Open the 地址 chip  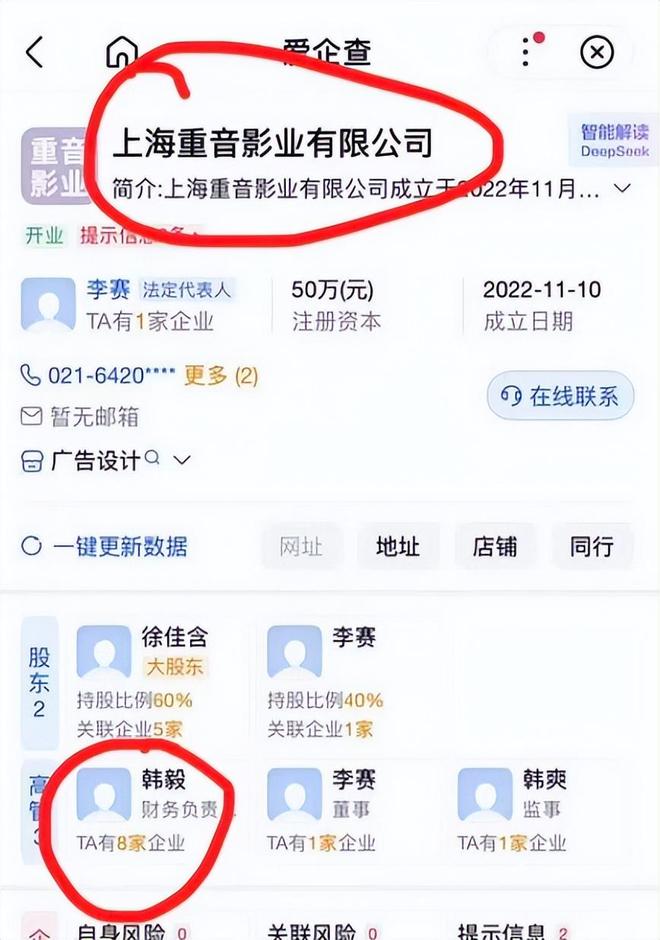point(397,547)
